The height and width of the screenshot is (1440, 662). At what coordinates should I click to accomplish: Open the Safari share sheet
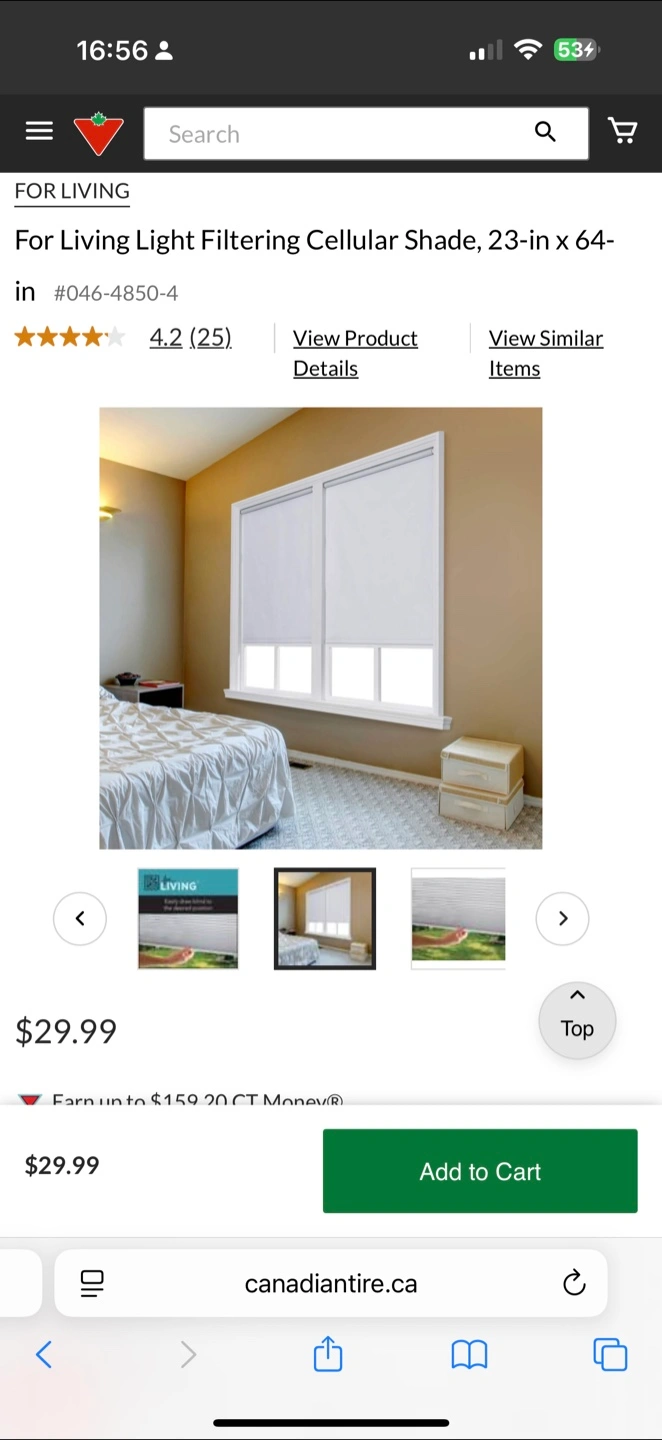point(328,1355)
